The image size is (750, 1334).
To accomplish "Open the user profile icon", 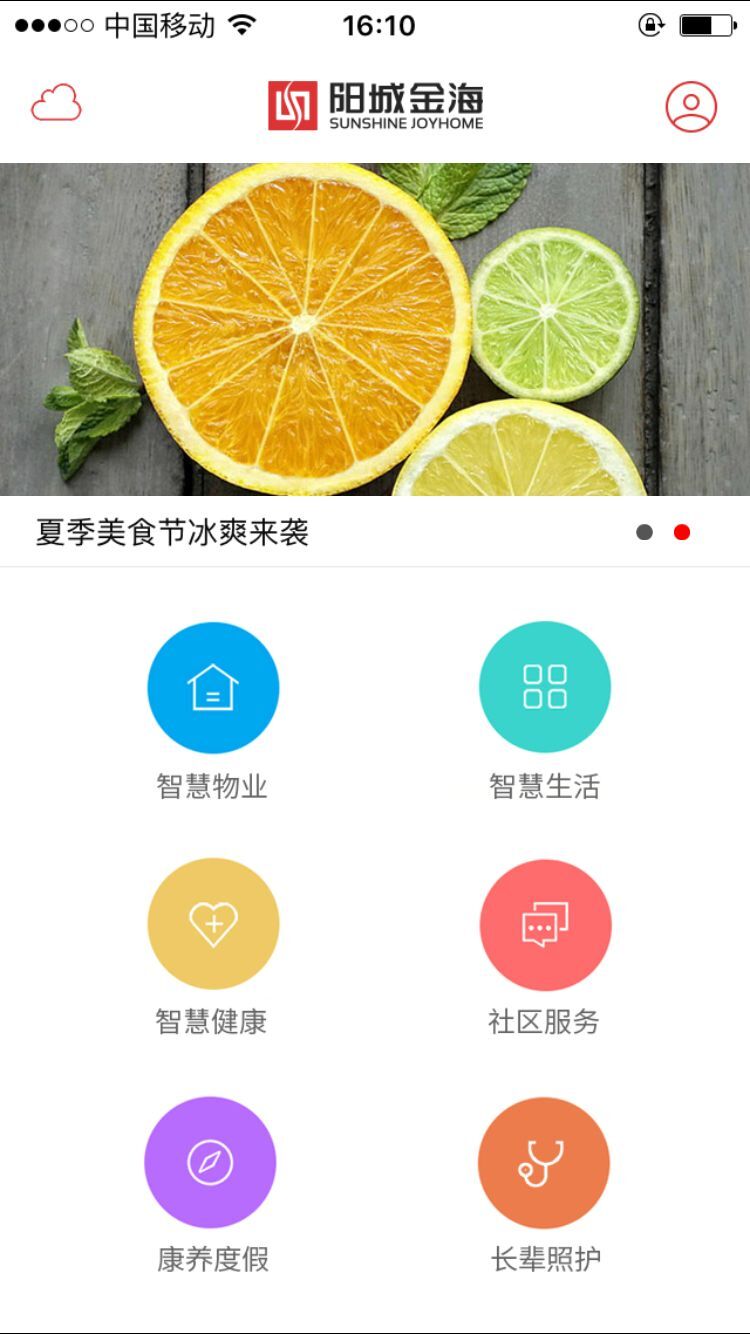I will pyautogui.click(x=691, y=106).
